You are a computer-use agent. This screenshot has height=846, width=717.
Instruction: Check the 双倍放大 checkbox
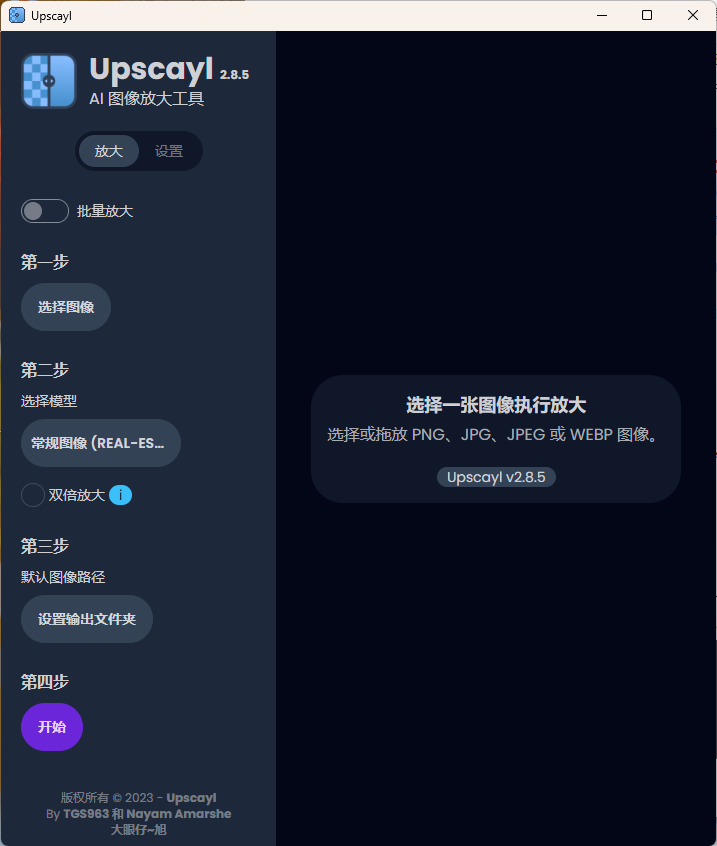tap(33, 495)
